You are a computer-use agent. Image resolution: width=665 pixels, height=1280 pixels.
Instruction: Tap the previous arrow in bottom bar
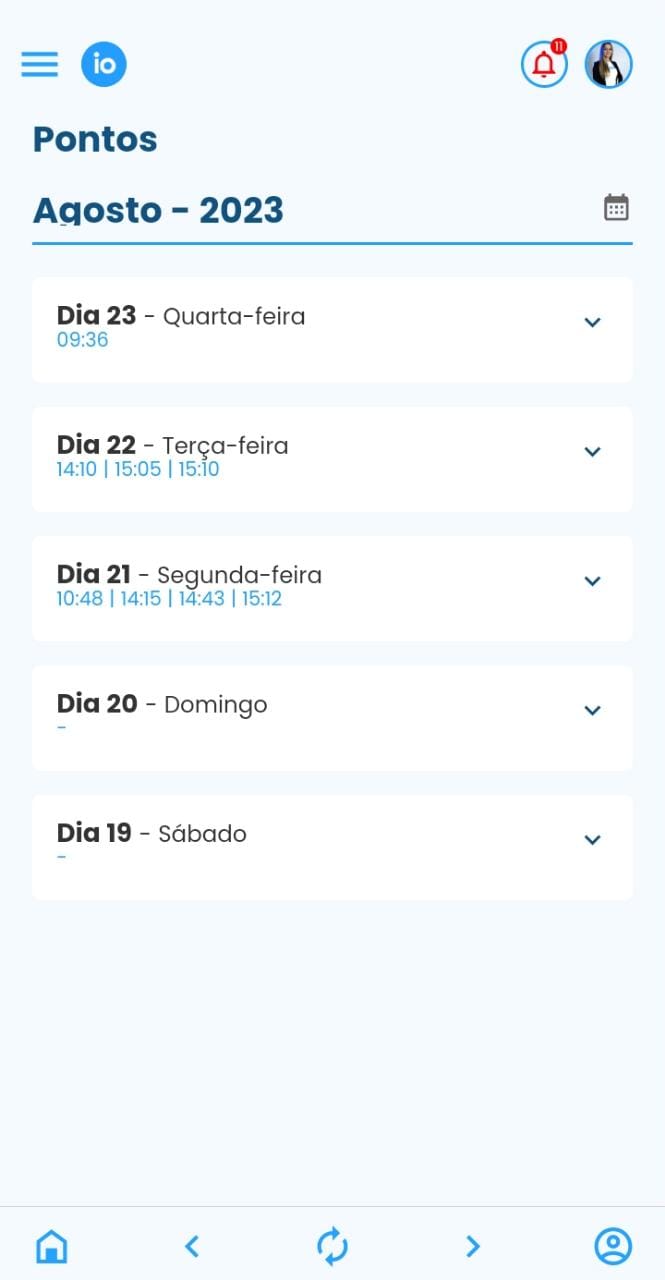[192, 1246]
